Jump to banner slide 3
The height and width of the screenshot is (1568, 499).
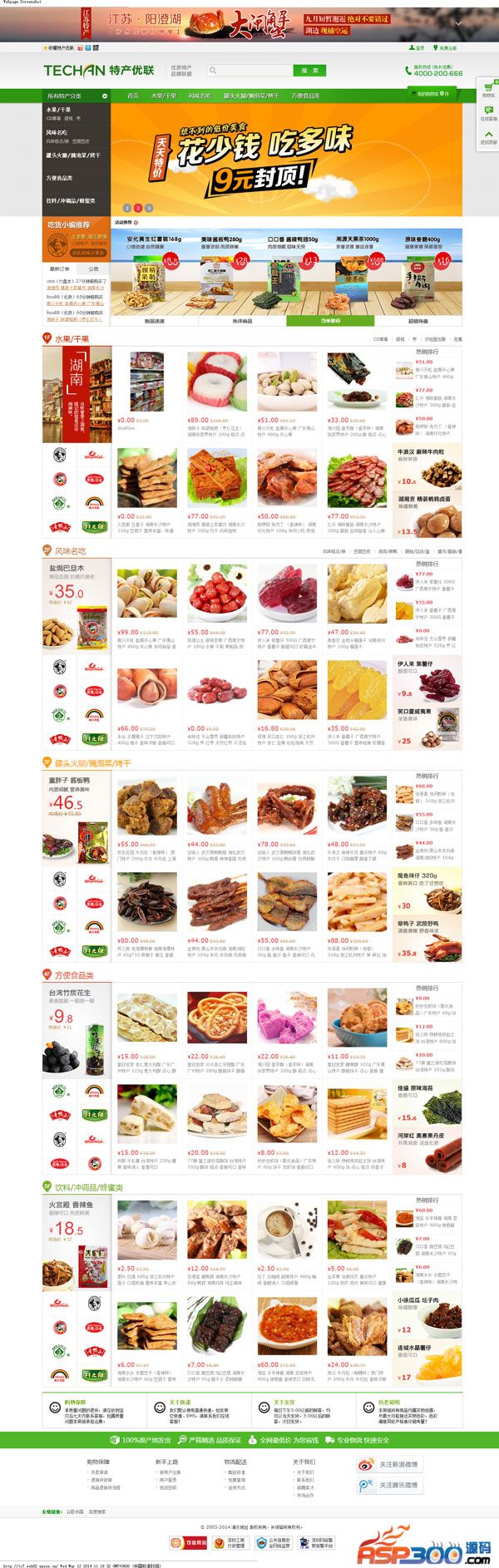click(148, 208)
